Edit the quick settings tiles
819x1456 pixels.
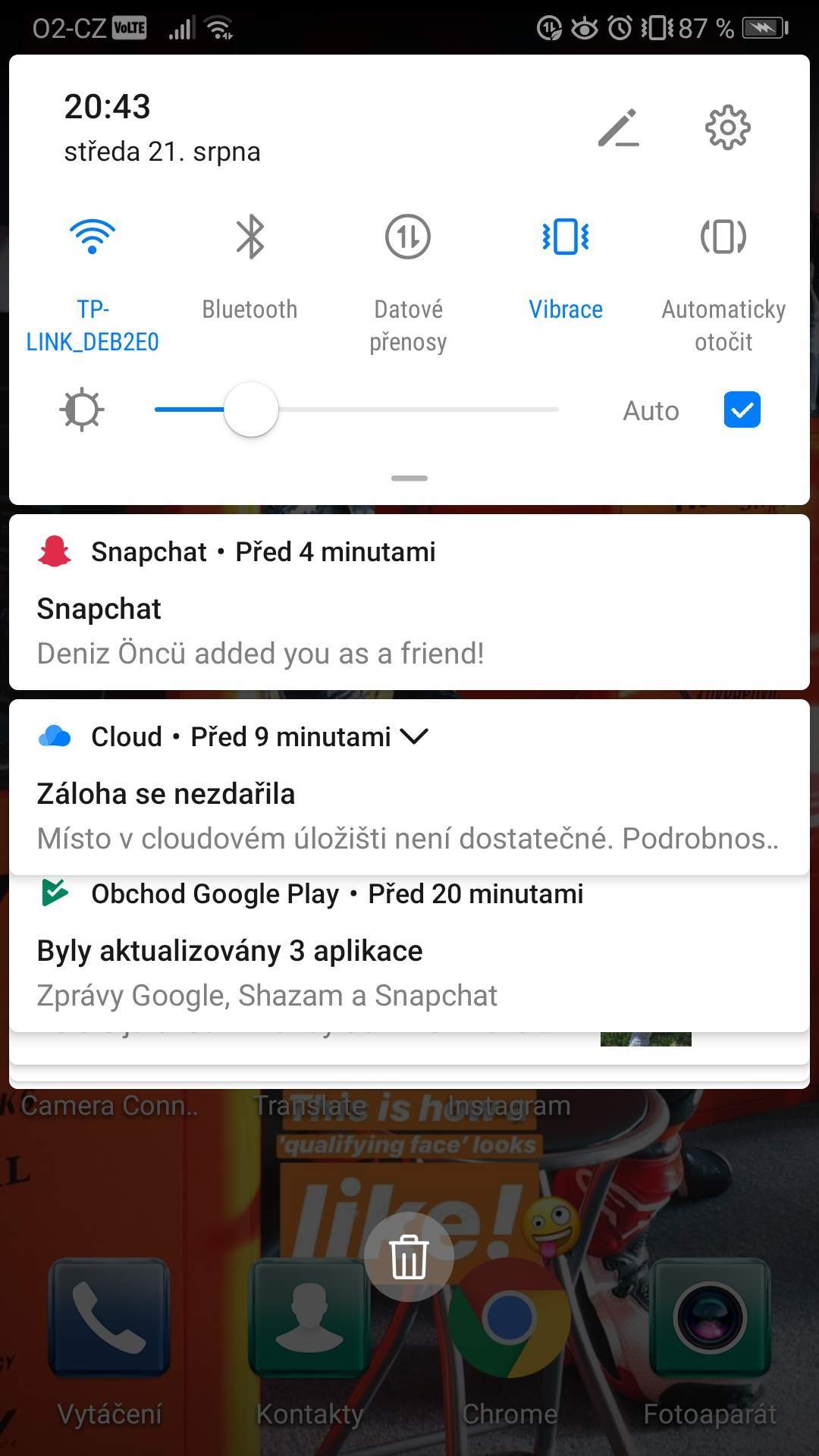tap(618, 127)
